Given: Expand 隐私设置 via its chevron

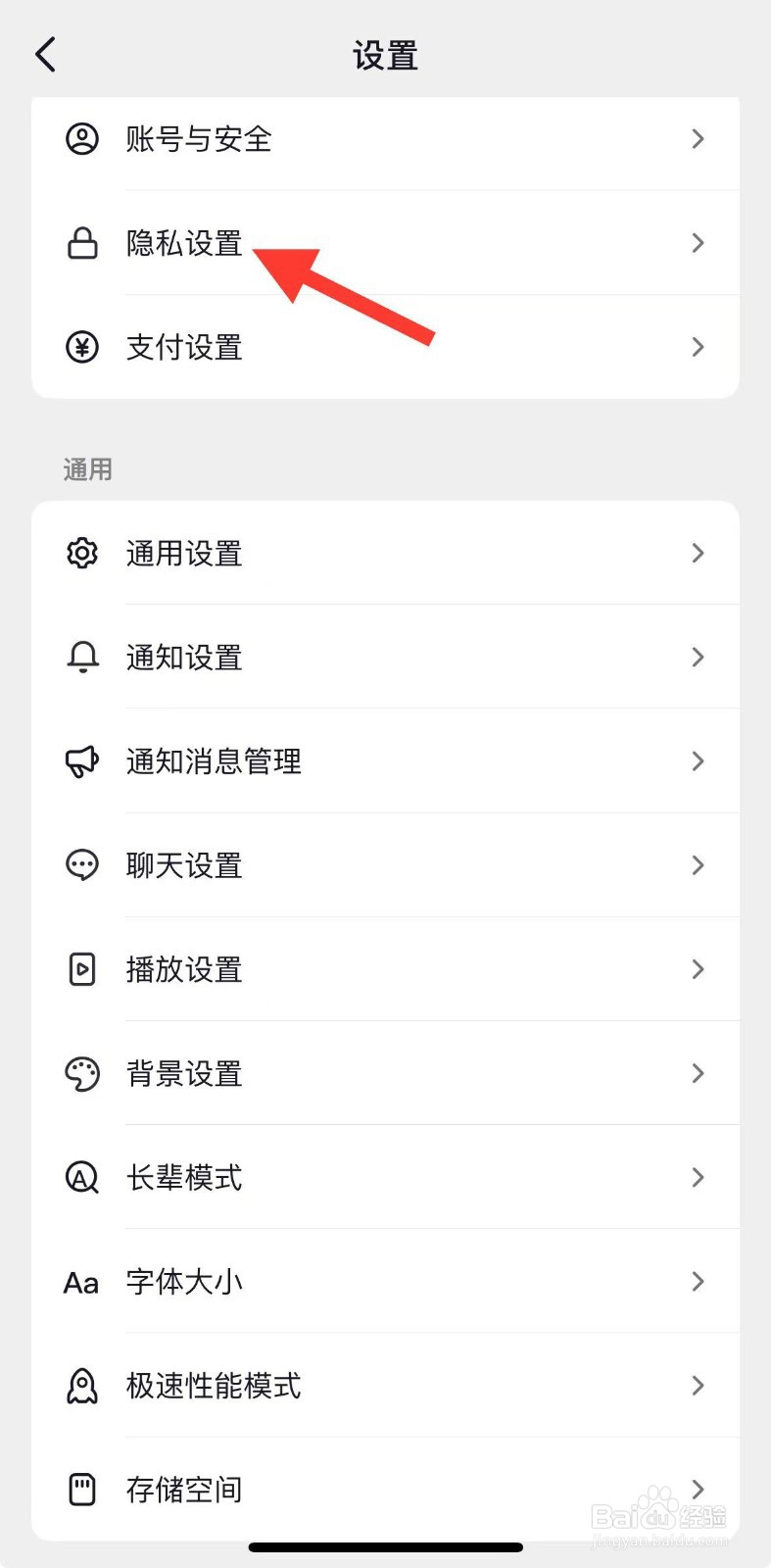Looking at the screenshot, I should coord(698,243).
